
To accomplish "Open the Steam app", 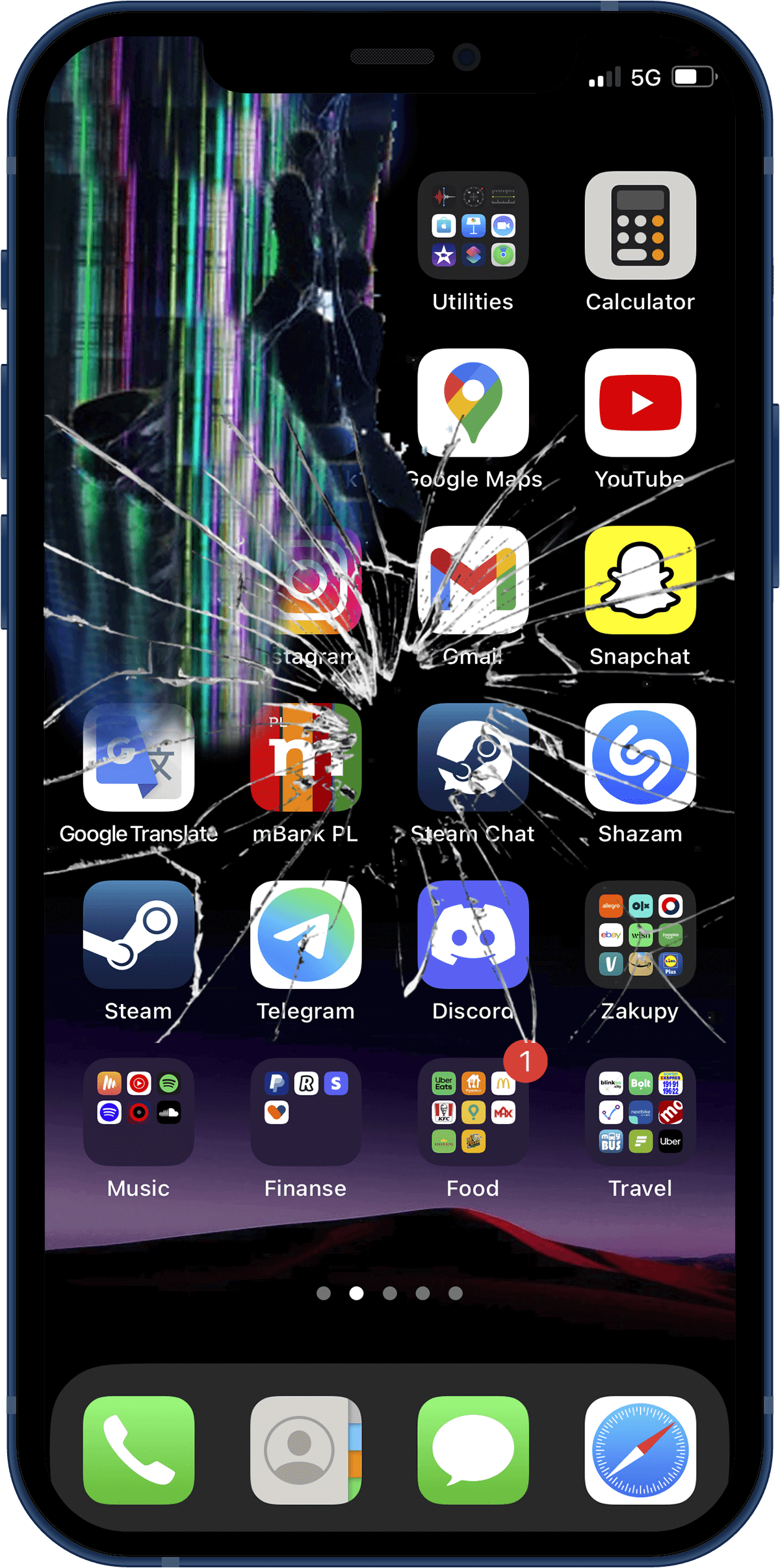I will tap(138, 935).
